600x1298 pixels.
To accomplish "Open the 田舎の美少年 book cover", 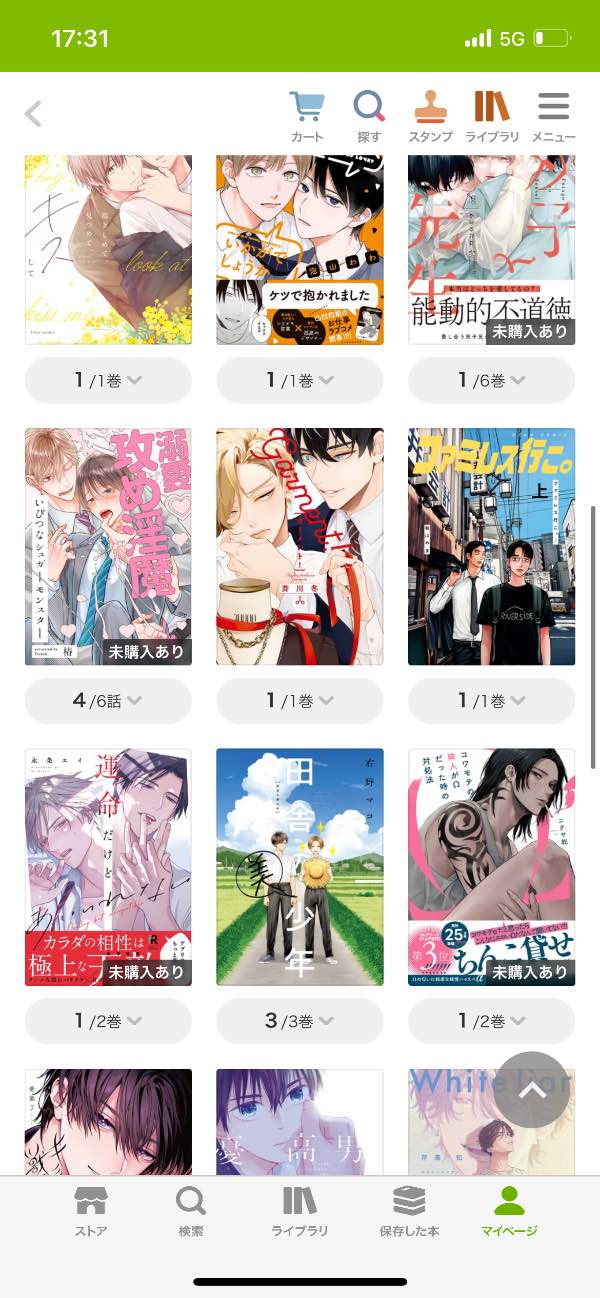I will (x=299, y=866).
